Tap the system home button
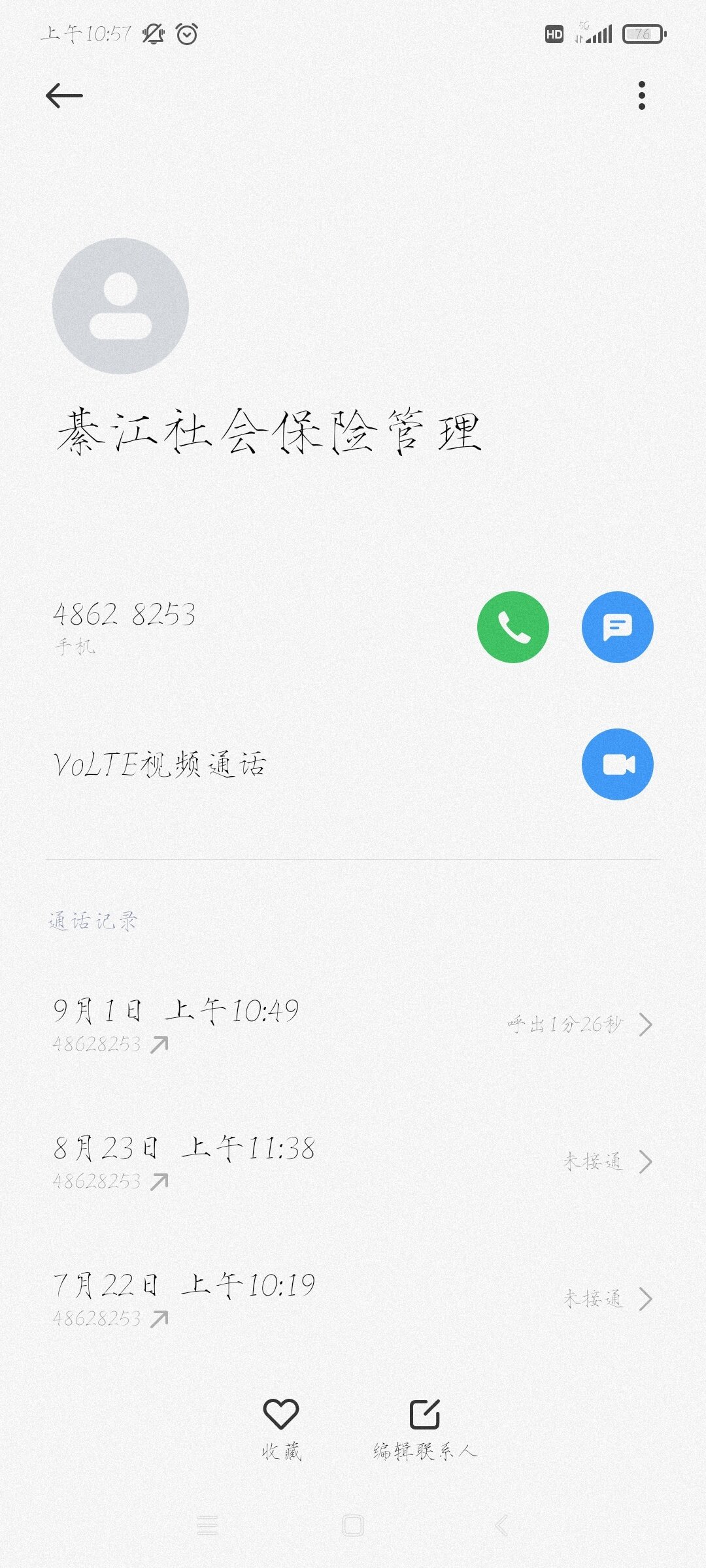706x1568 pixels. pyautogui.click(x=353, y=1526)
